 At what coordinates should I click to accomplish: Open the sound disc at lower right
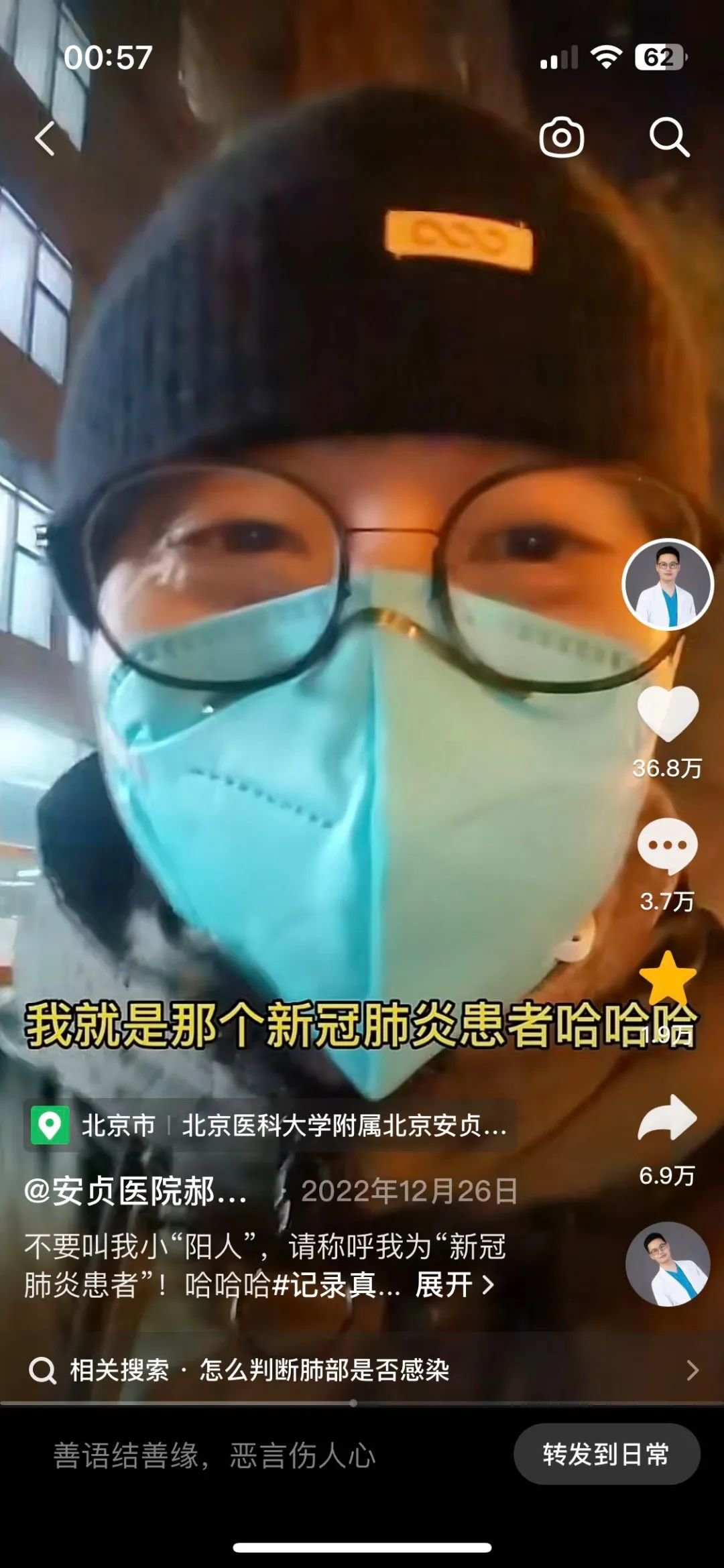pyautogui.click(x=668, y=1264)
